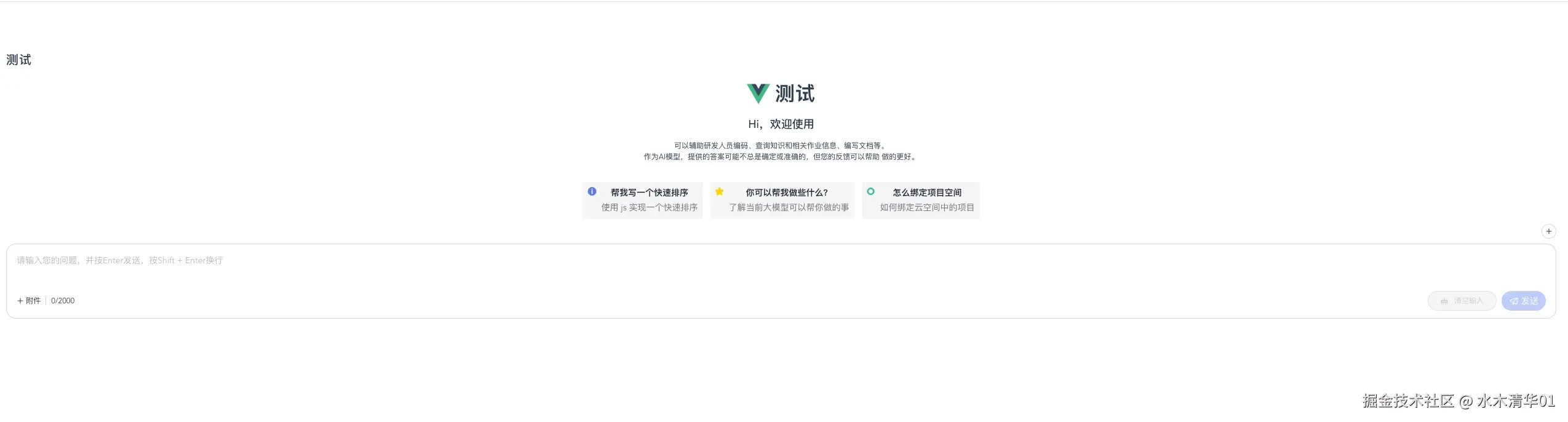Screen dimensions: 1568x422
Task: Select the 帮我写一个快速排序 suggestion card
Action: click(642, 200)
